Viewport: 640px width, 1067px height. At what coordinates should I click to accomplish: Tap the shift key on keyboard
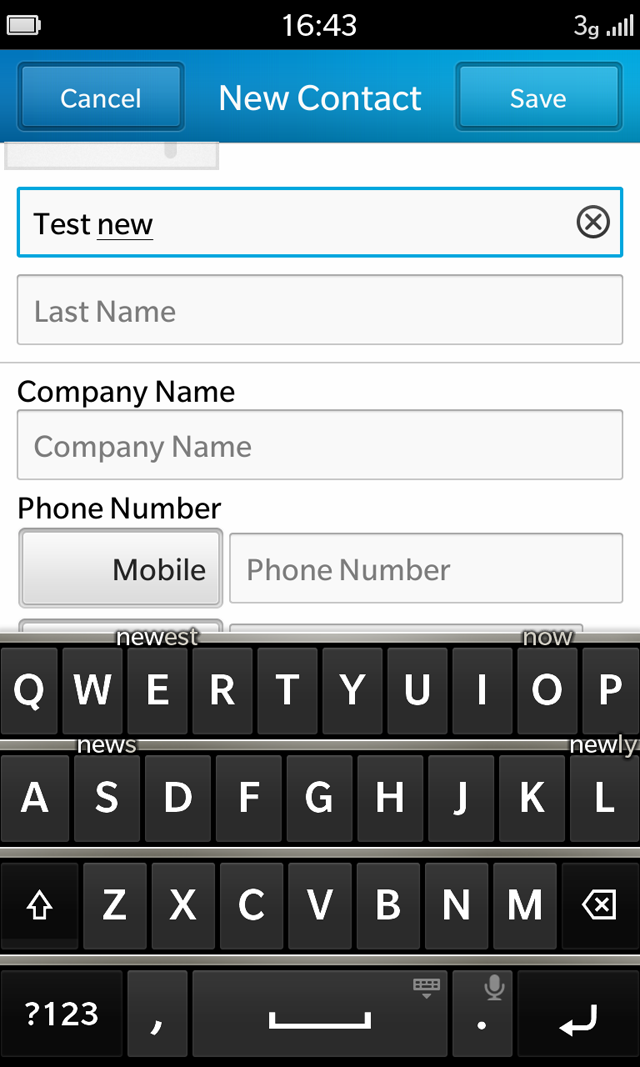[39, 905]
